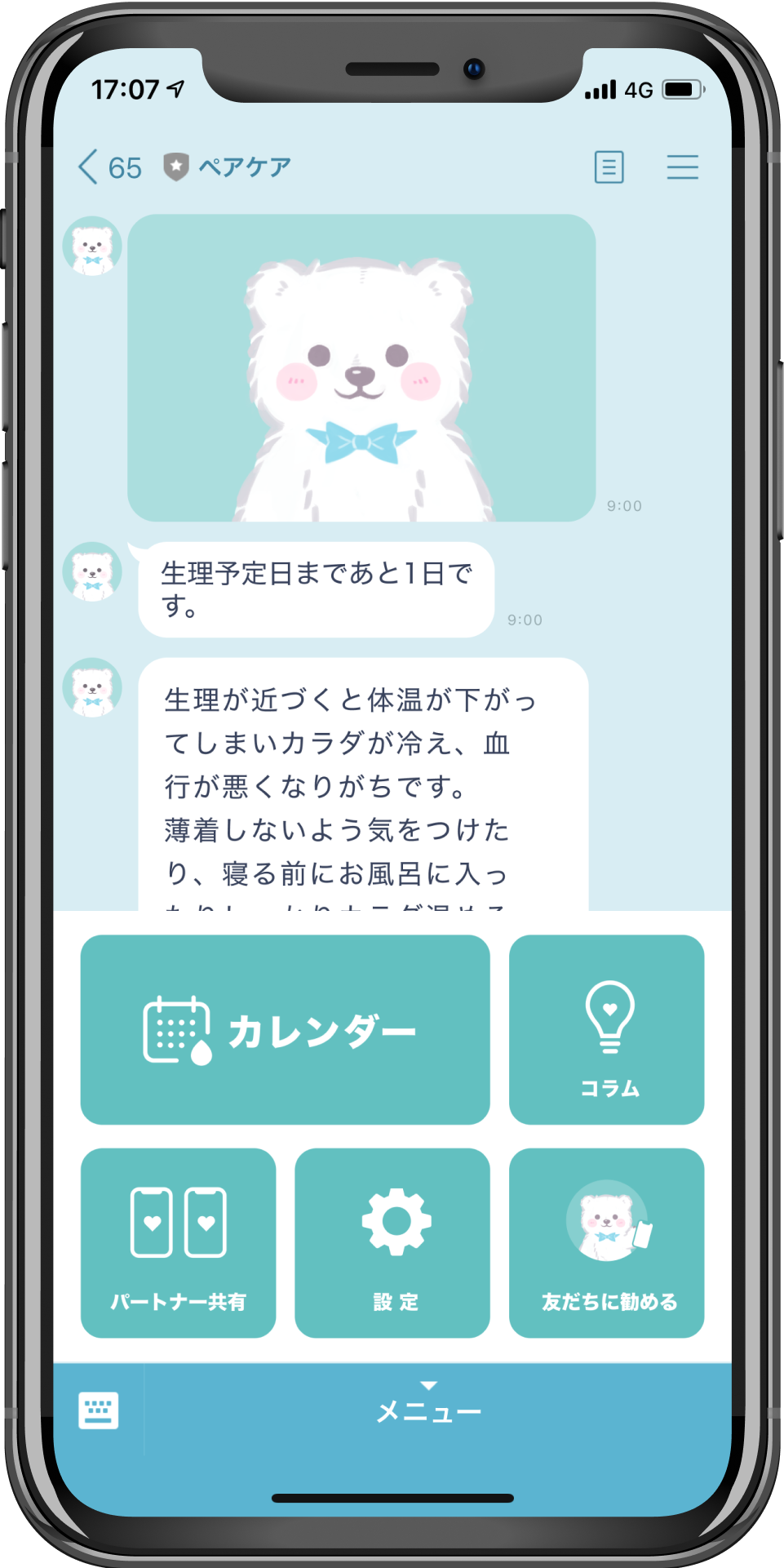
Task: Open the コラム column tile
Action: 606,1029
